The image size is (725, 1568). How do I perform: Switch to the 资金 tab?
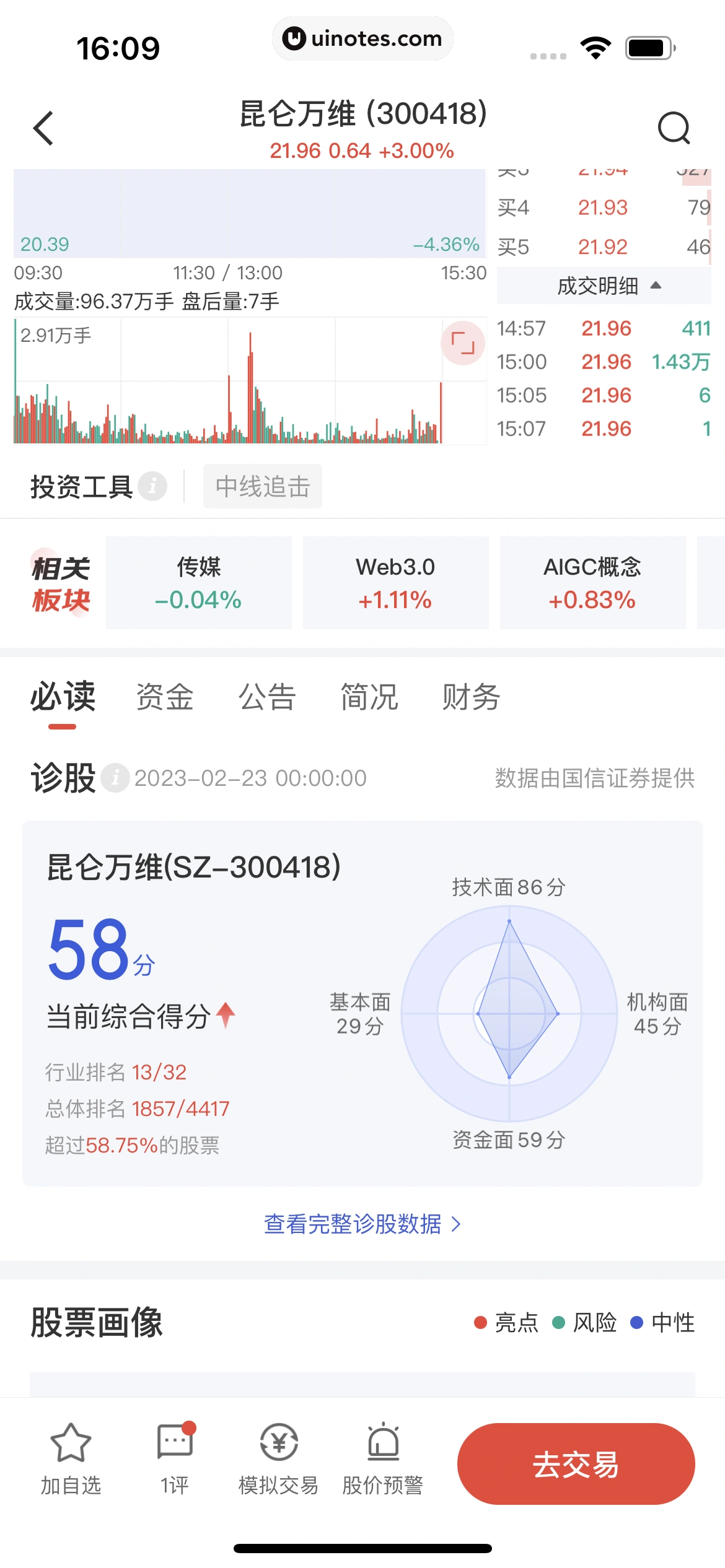(165, 697)
